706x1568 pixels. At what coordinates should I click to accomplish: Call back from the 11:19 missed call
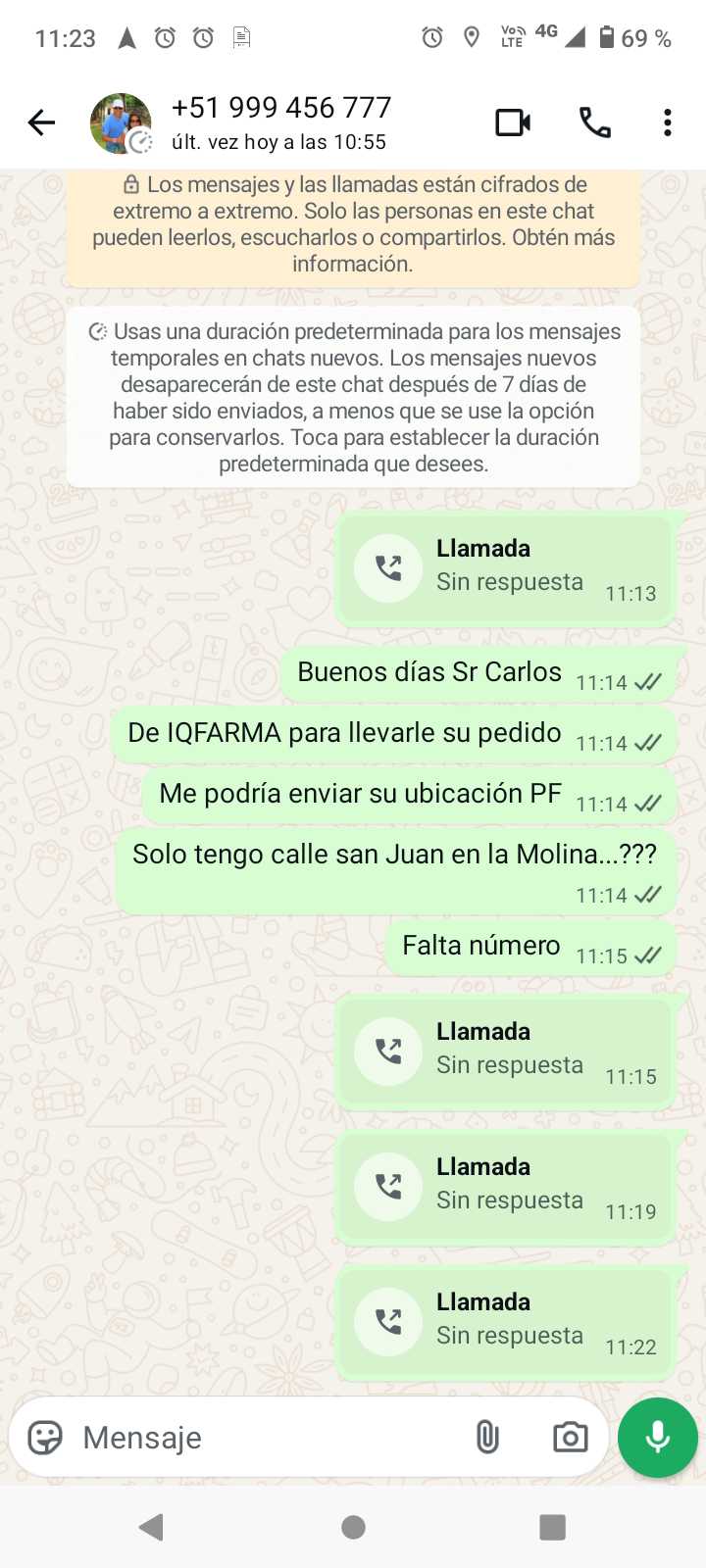(x=388, y=1187)
